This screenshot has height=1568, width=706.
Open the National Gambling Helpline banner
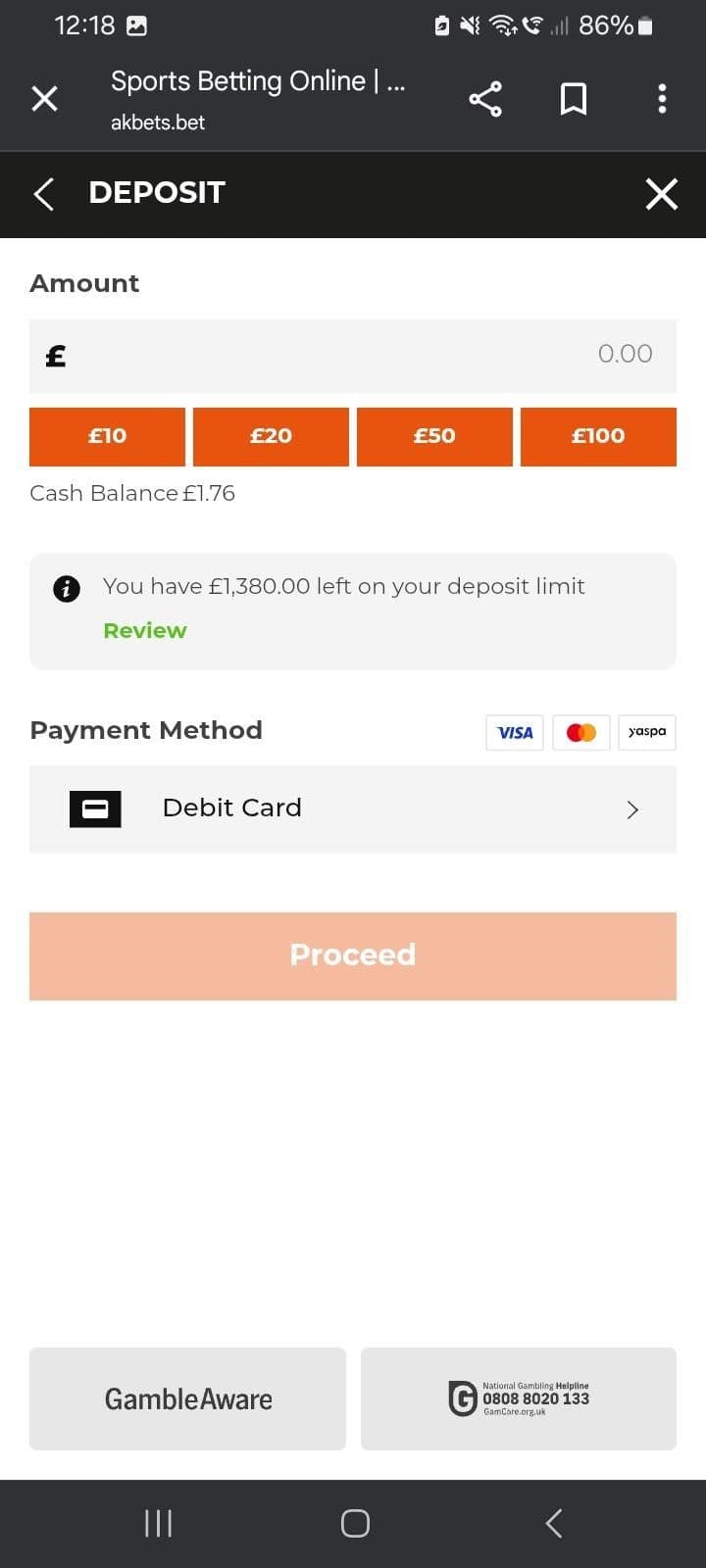pos(519,1398)
